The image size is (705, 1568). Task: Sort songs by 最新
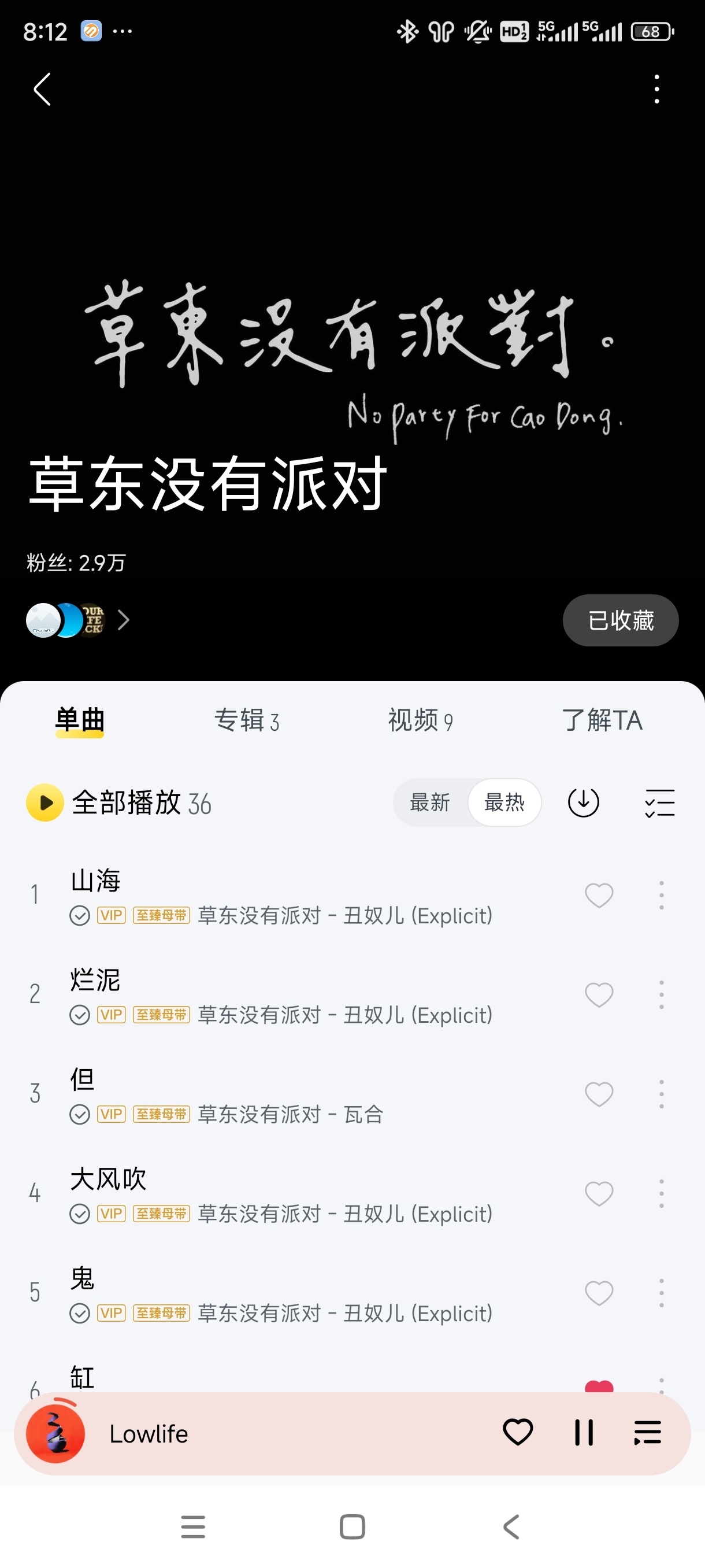tap(430, 803)
